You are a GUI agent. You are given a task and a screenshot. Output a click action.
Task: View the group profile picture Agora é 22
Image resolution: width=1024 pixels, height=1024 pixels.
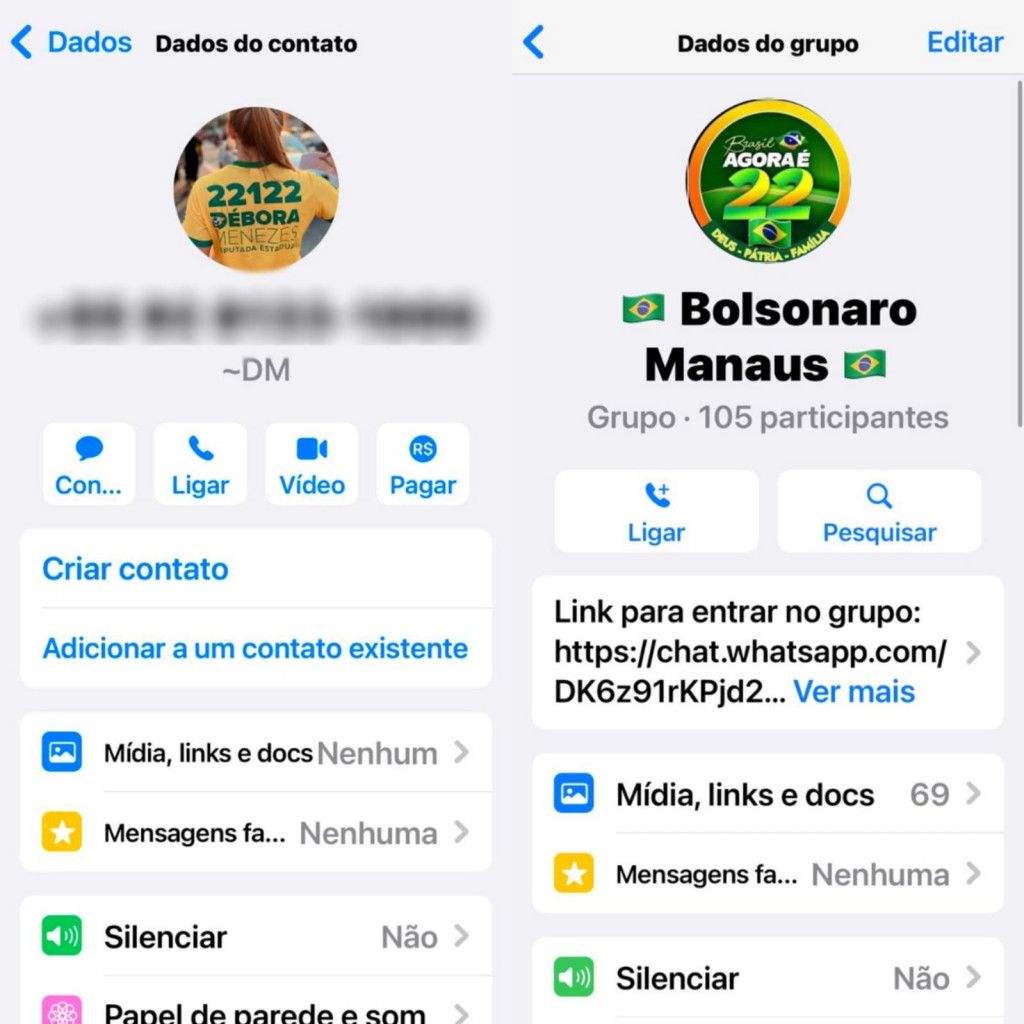pos(768,181)
